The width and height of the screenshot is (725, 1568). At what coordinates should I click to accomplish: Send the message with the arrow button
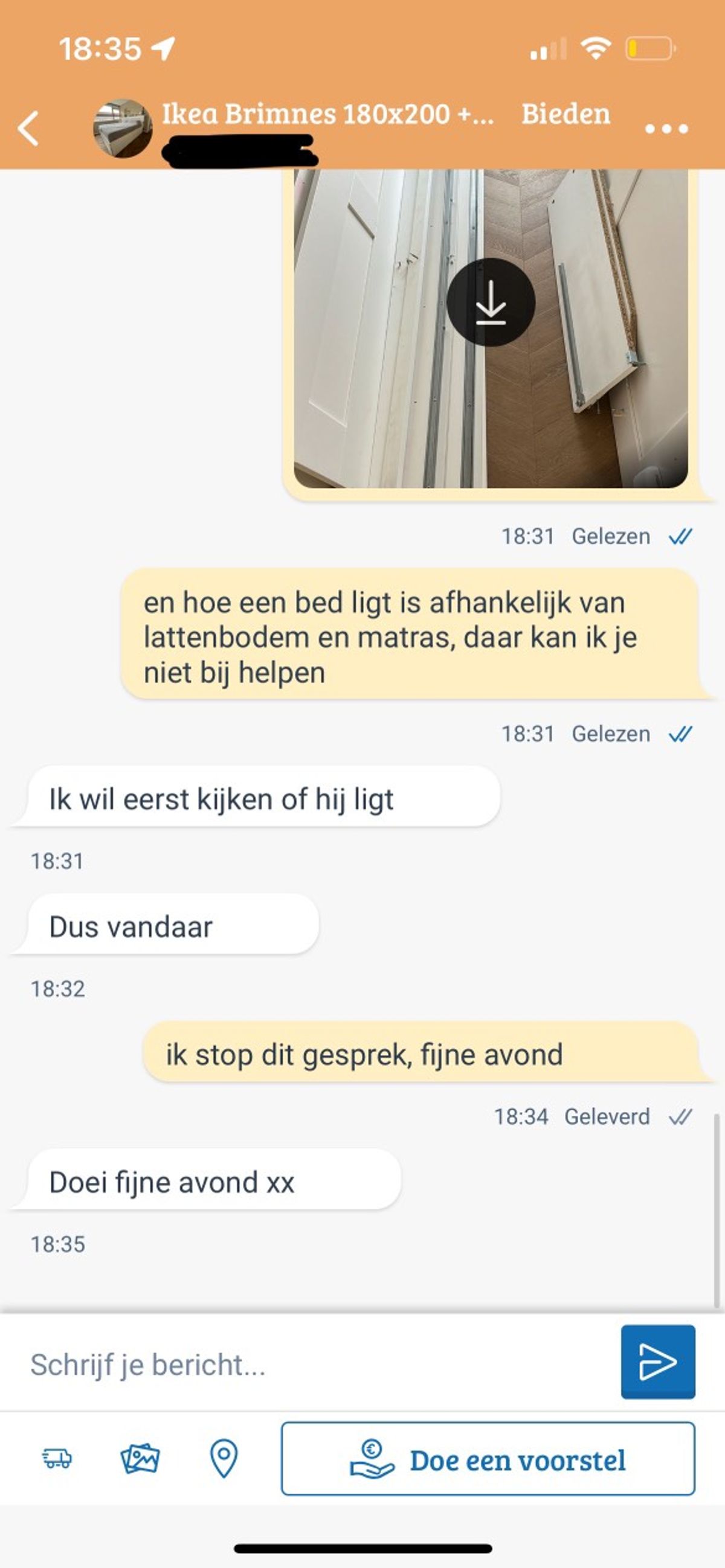click(657, 1361)
